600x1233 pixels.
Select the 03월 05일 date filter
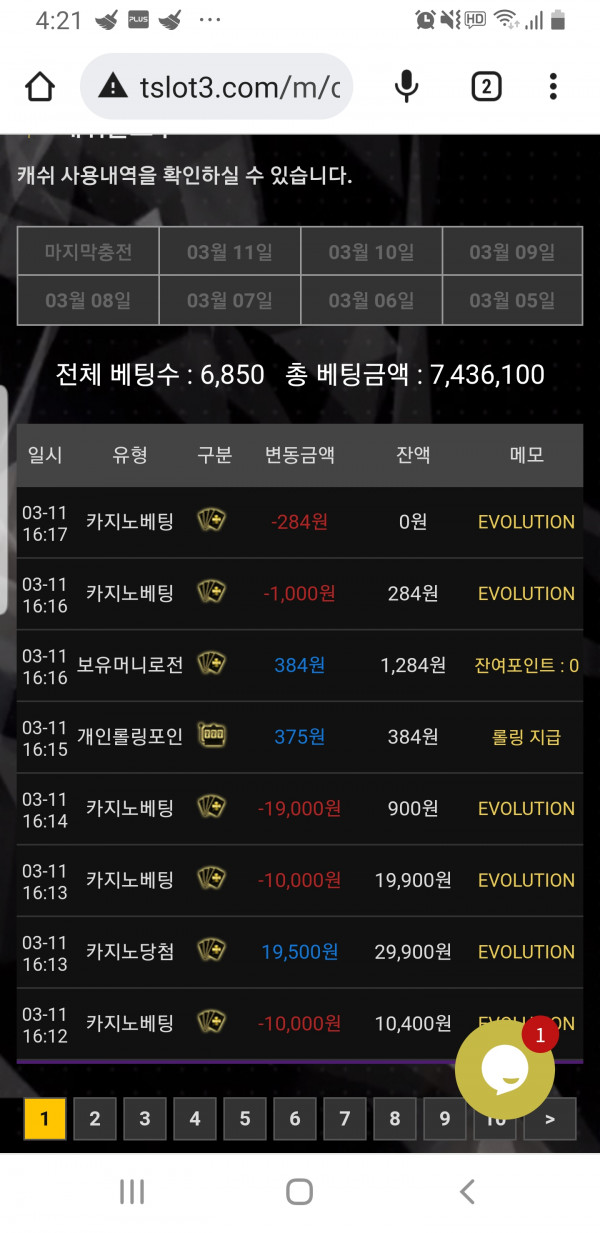point(512,300)
